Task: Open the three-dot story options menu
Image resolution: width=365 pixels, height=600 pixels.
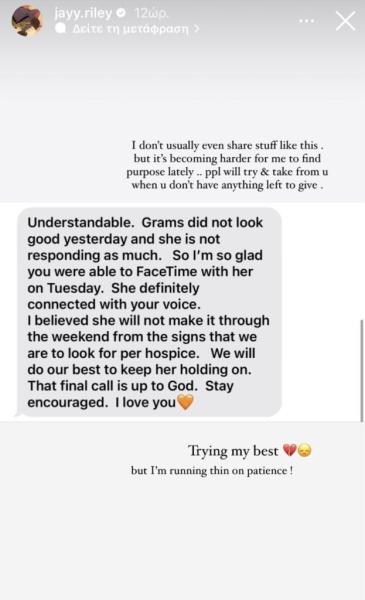Action: point(306,21)
